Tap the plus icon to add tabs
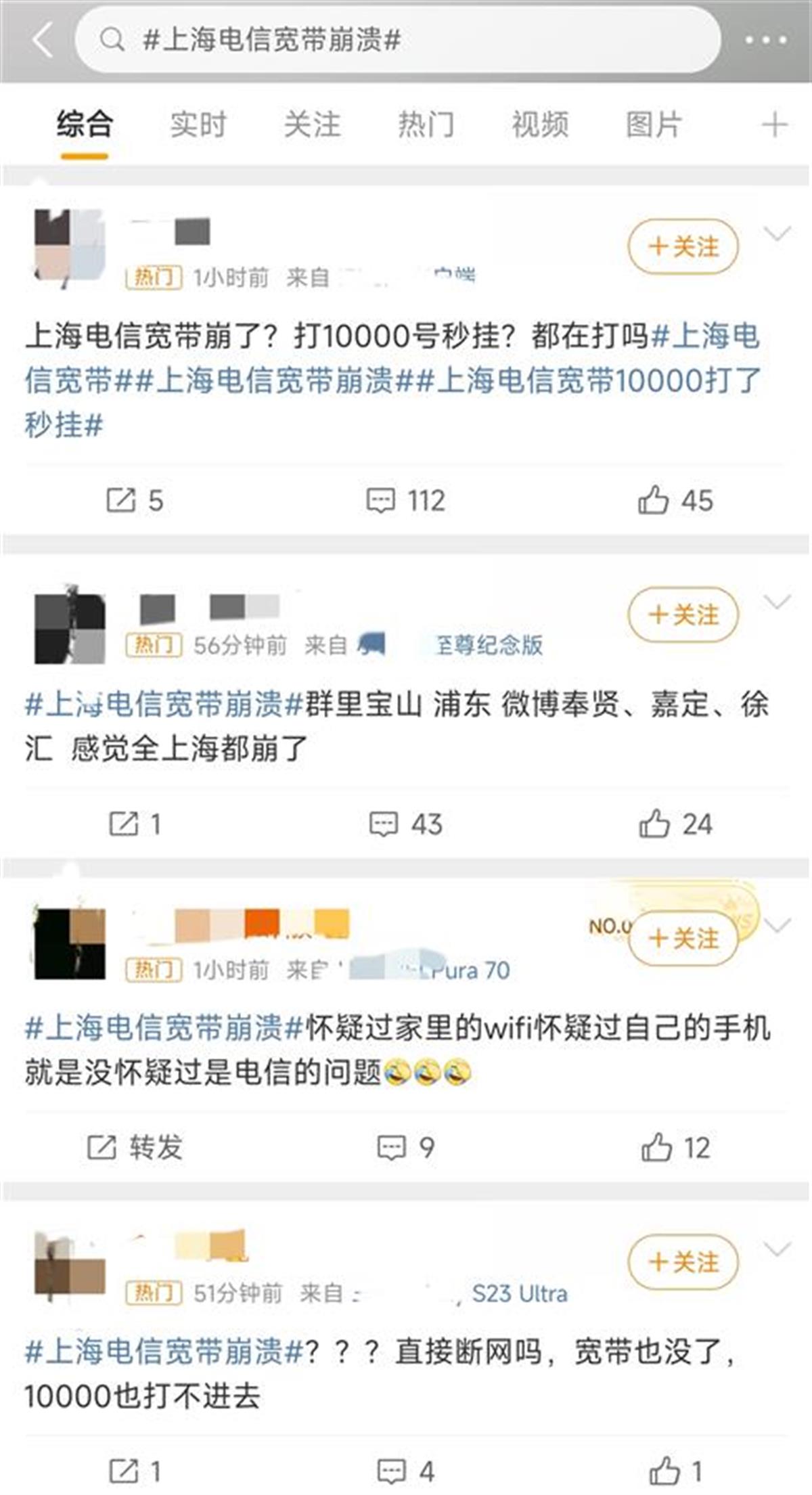The height and width of the screenshot is (1495, 812). tap(775, 125)
